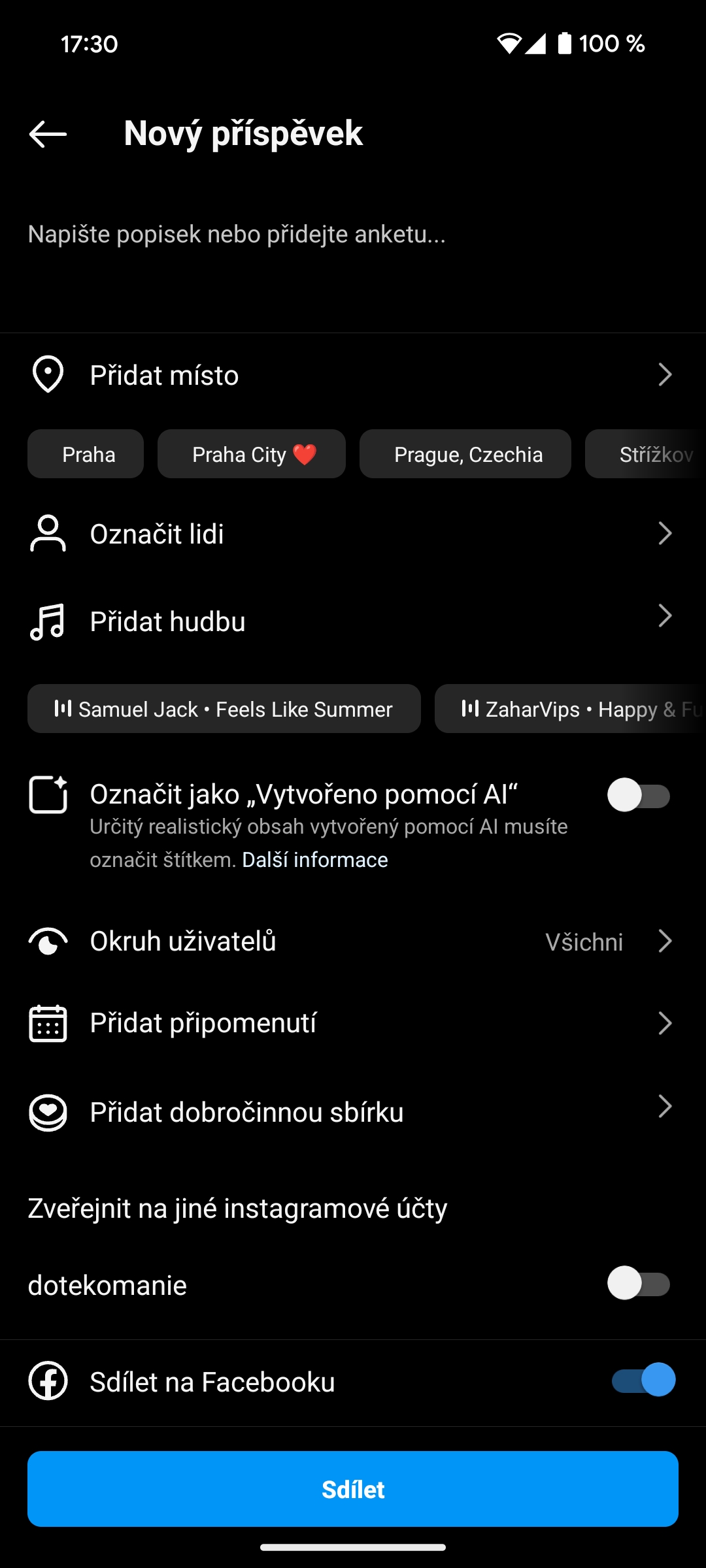706x1568 pixels.
Task: Choose the Praha City location chip
Action: pyautogui.click(x=252, y=454)
